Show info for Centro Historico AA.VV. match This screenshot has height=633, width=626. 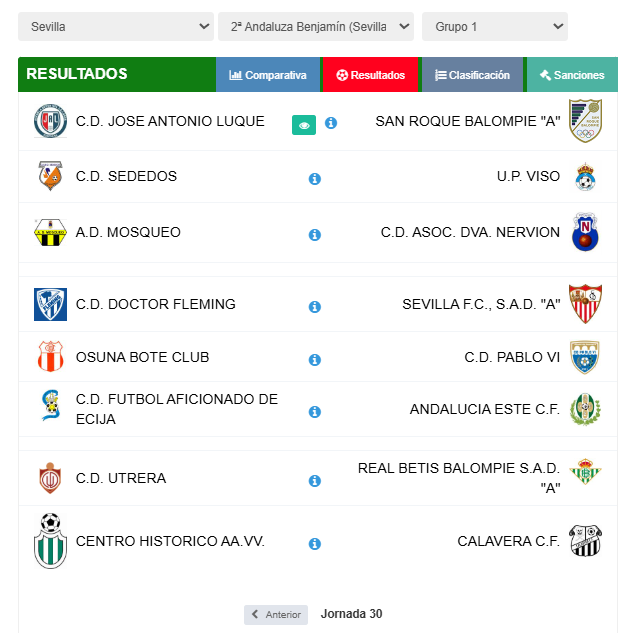point(314,544)
